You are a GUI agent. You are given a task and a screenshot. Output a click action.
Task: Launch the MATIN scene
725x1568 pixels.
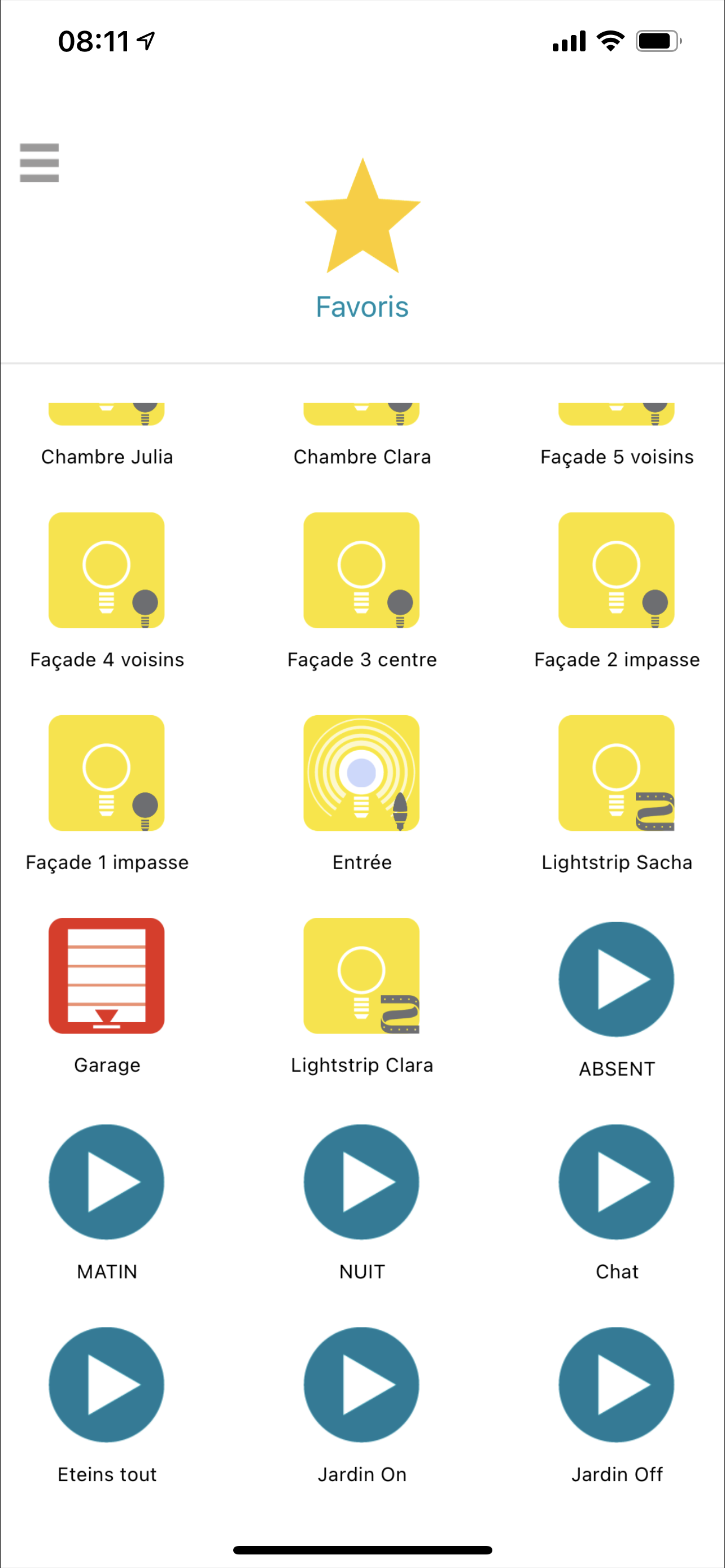click(107, 1182)
